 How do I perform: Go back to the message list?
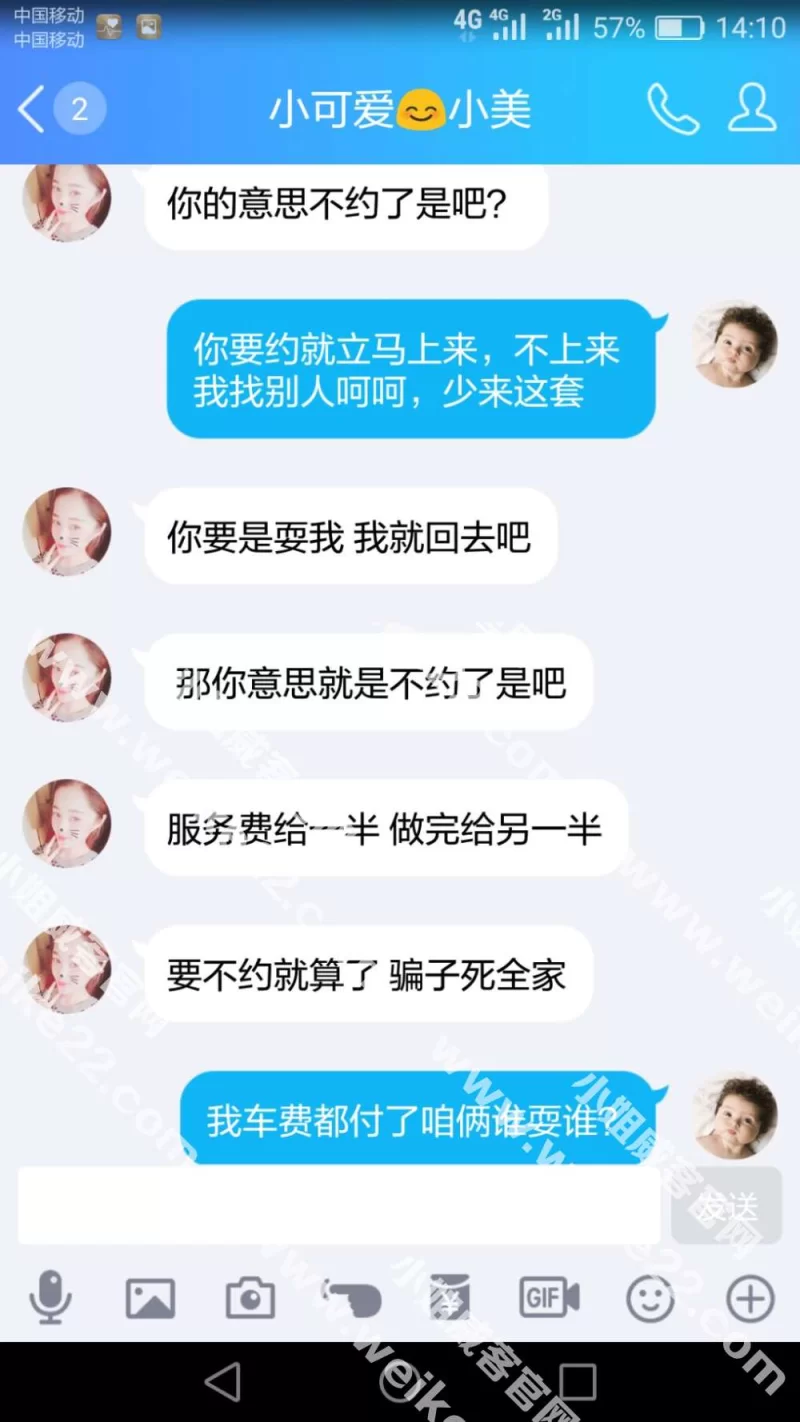[32, 109]
